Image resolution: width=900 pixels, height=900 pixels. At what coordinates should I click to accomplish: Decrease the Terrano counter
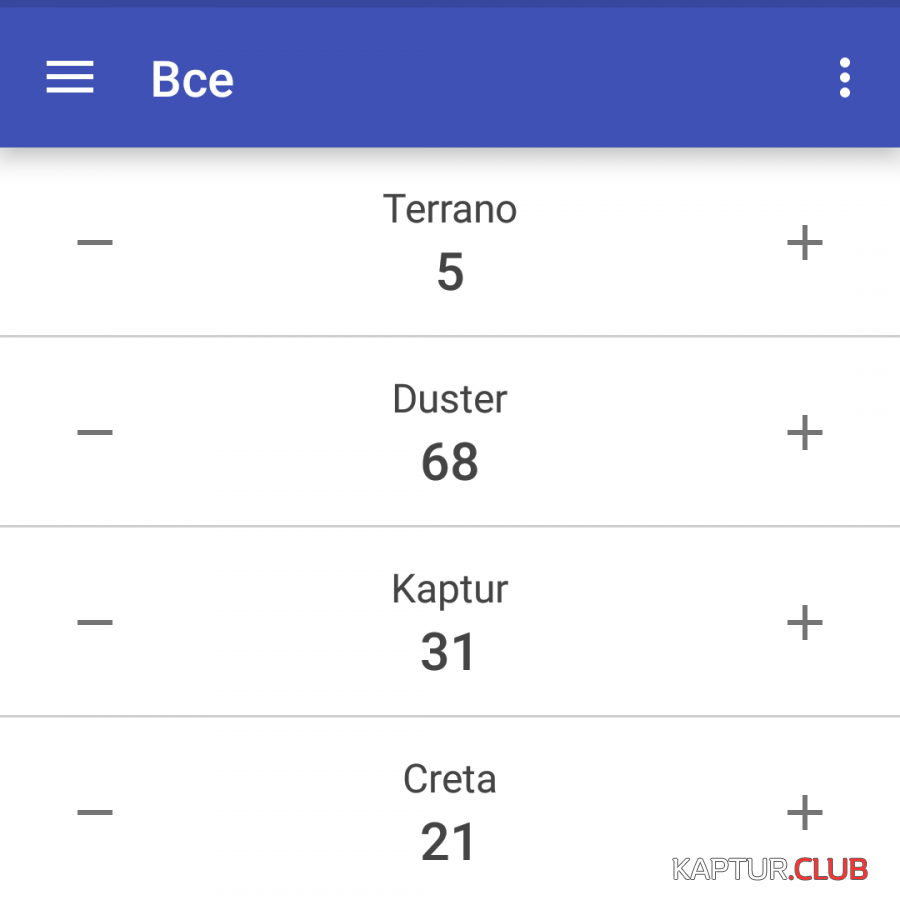95,242
